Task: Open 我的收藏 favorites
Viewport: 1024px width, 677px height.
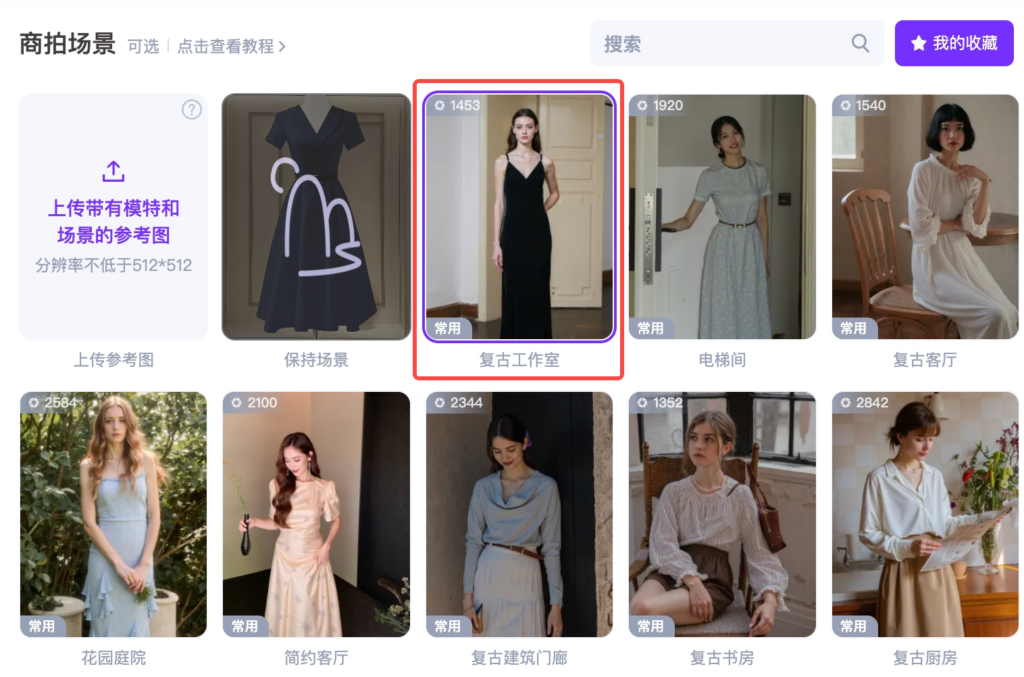Action: tap(954, 44)
